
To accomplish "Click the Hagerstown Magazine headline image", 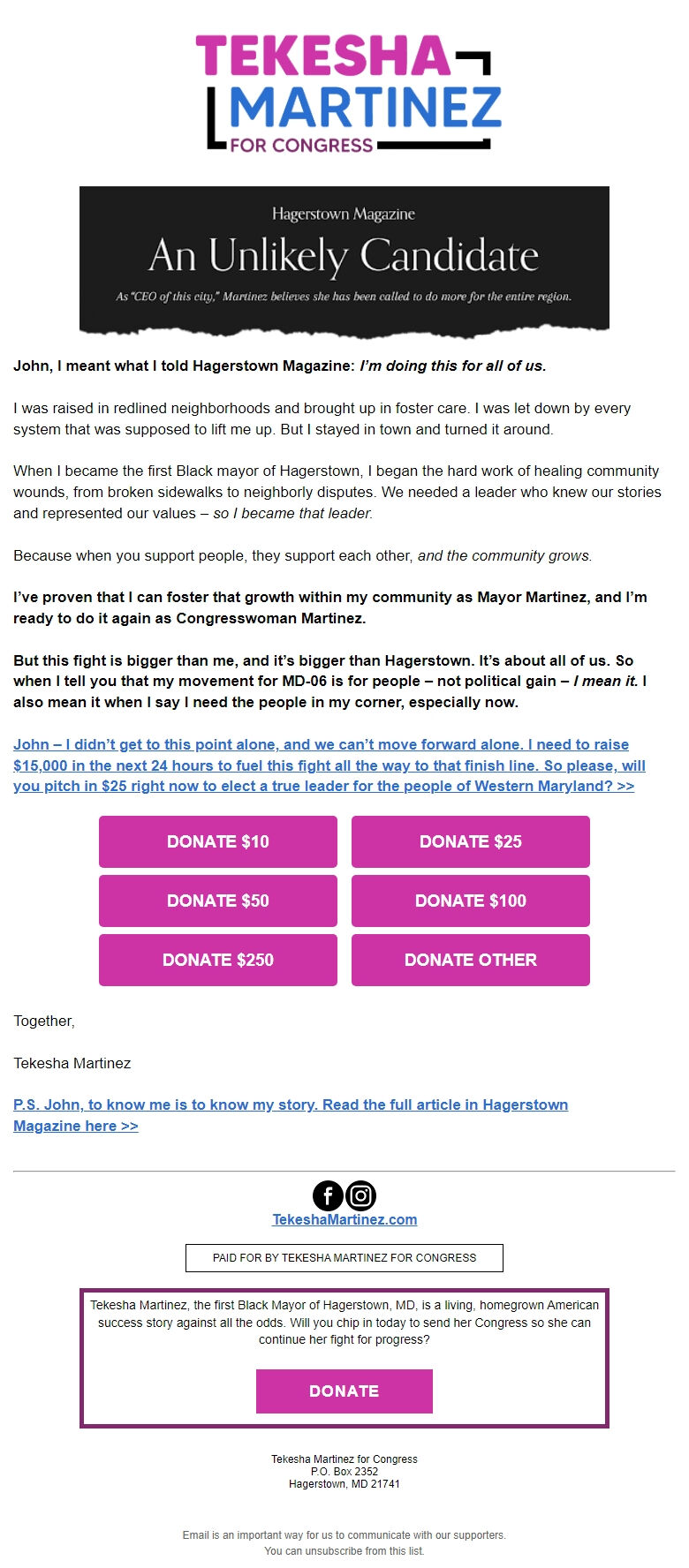I will 344,213.
